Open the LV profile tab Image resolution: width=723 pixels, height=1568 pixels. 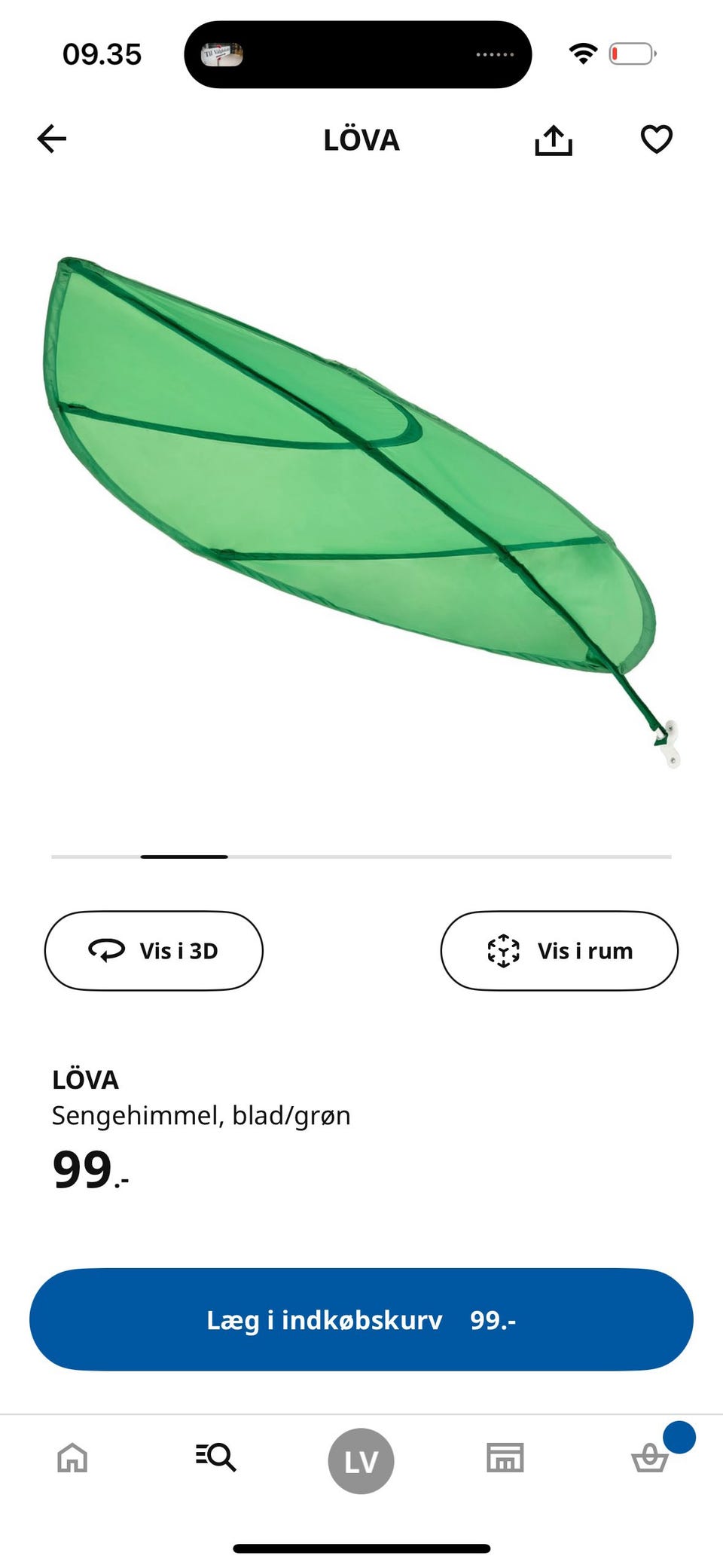(361, 1461)
